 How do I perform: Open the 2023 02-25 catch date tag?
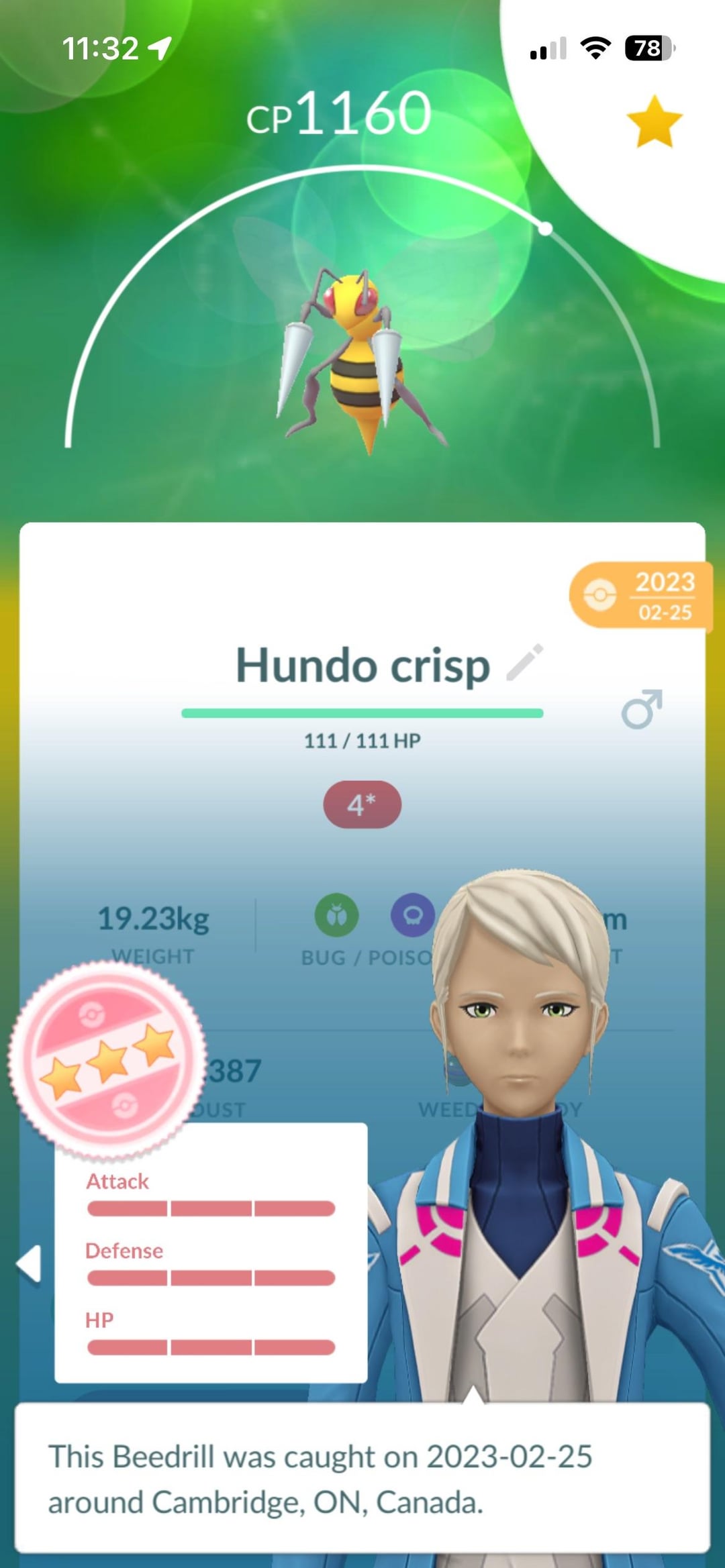640,595
